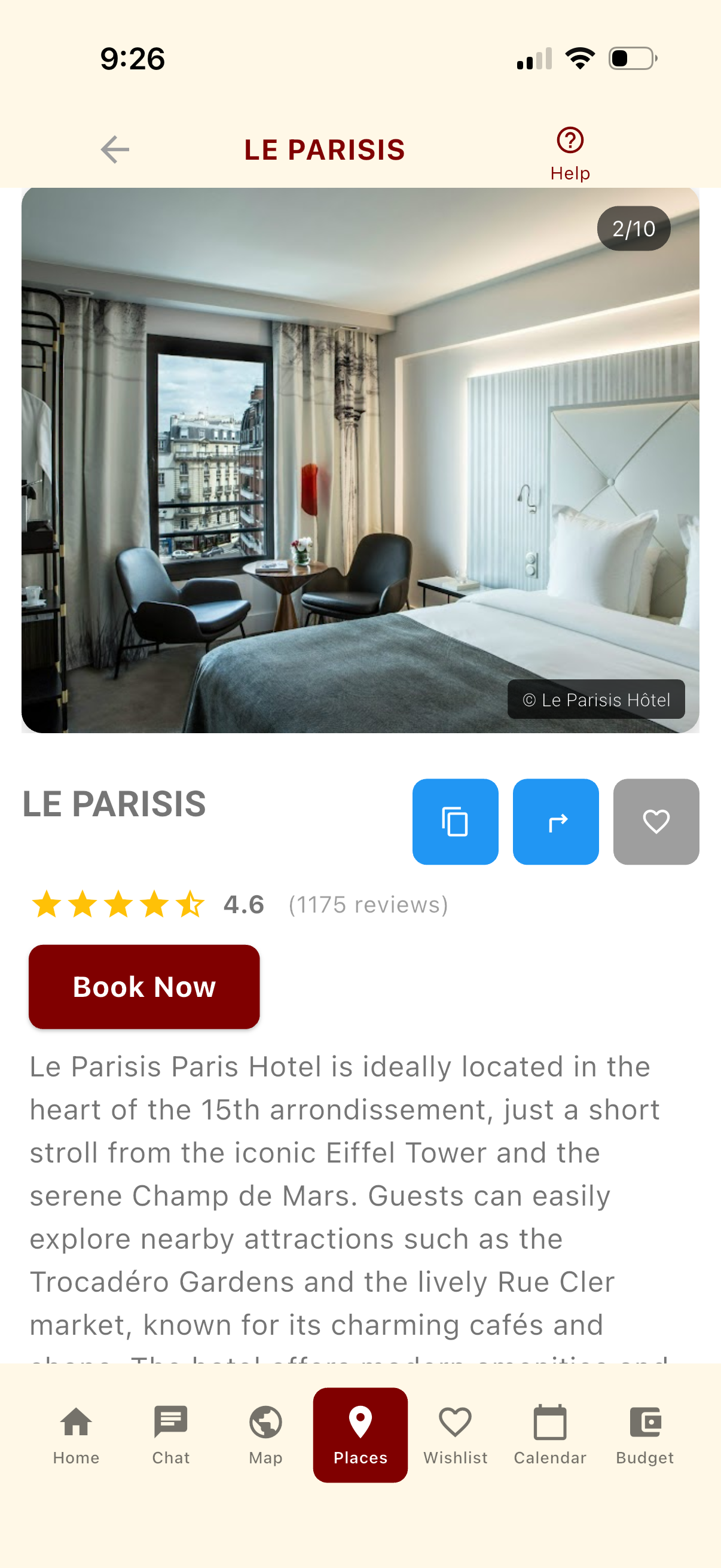Tap the 2/10 photo counter
Screen dimensions: 721x1568
[x=633, y=228]
